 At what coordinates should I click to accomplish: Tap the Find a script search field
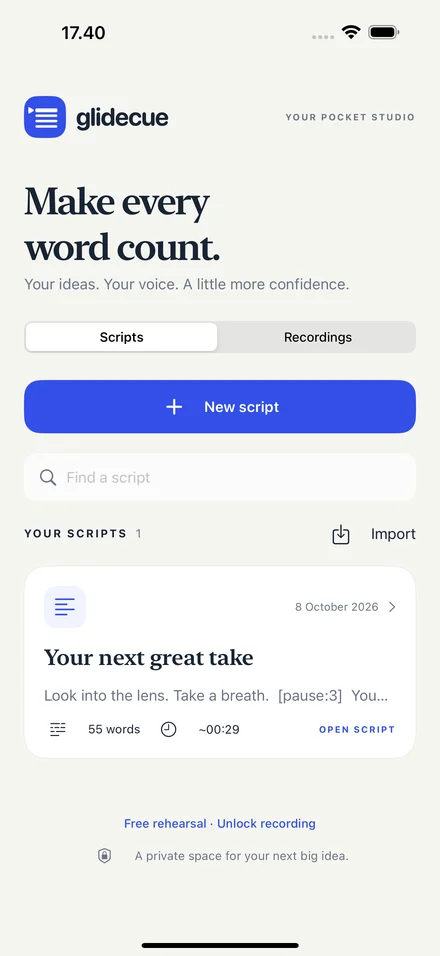click(x=220, y=477)
